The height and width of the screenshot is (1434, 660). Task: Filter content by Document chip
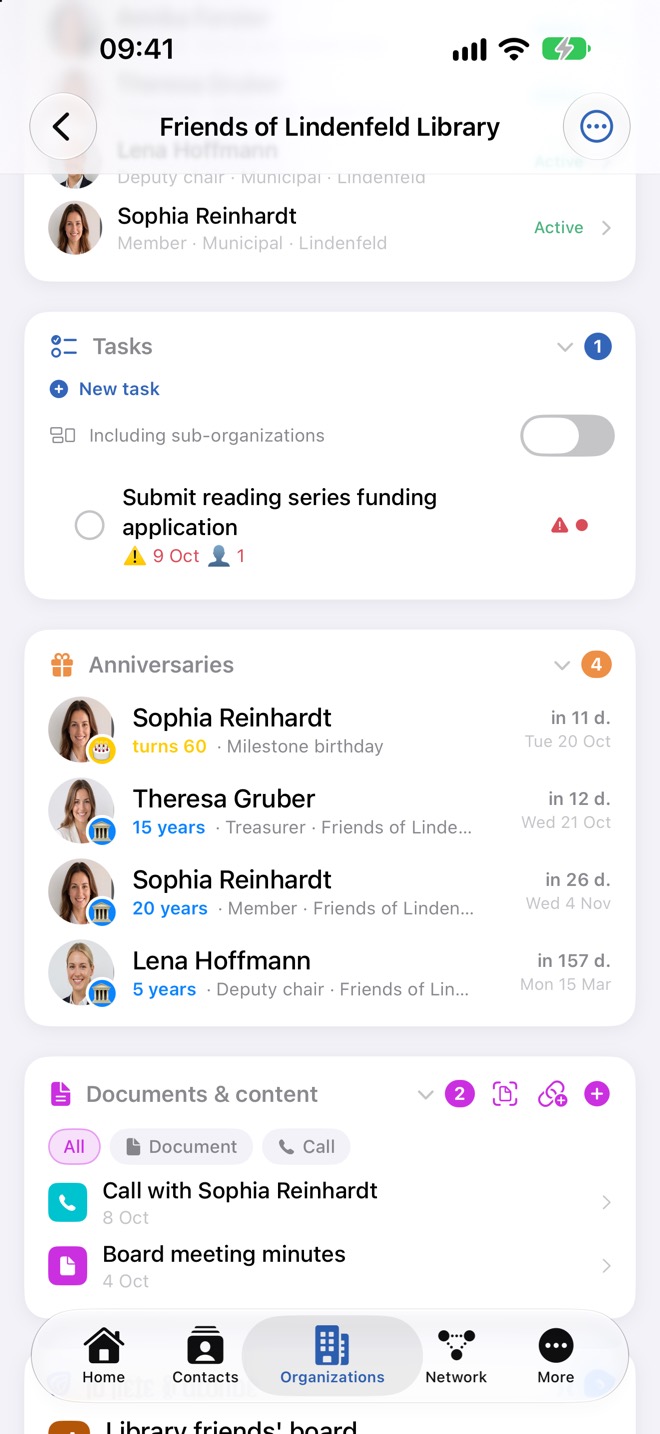pos(181,1147)
